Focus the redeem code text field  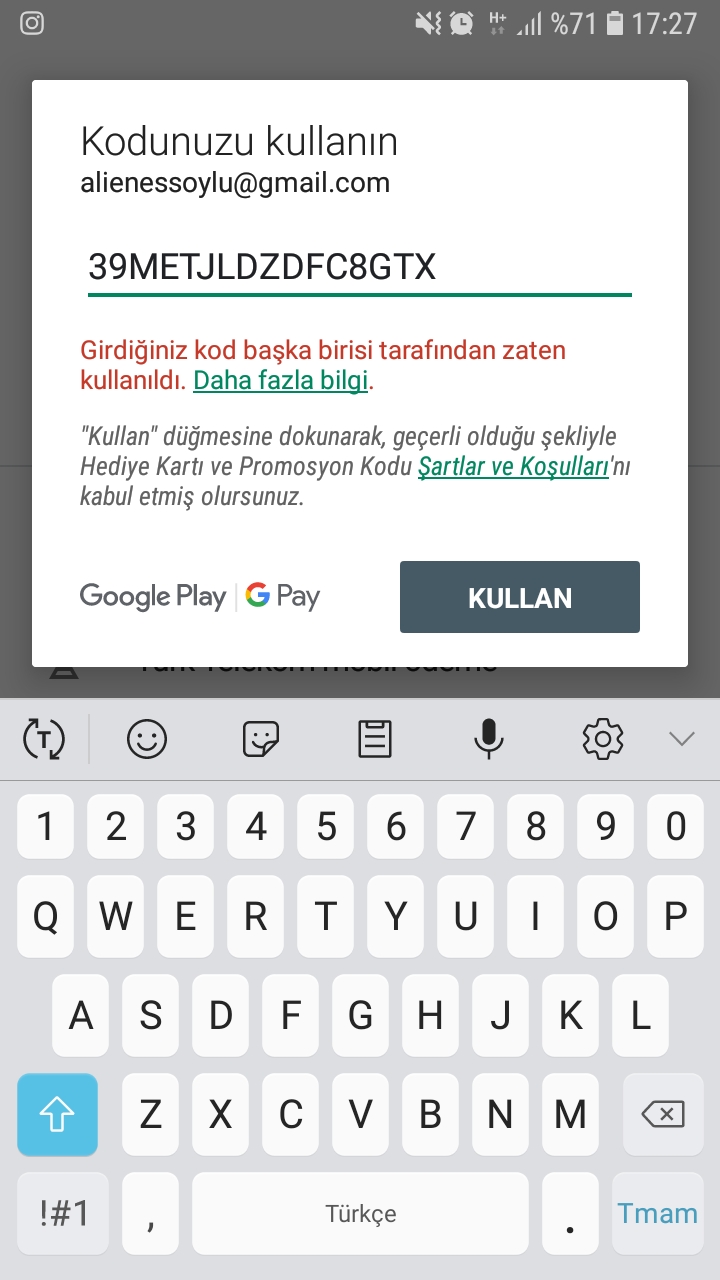point(360,267)
